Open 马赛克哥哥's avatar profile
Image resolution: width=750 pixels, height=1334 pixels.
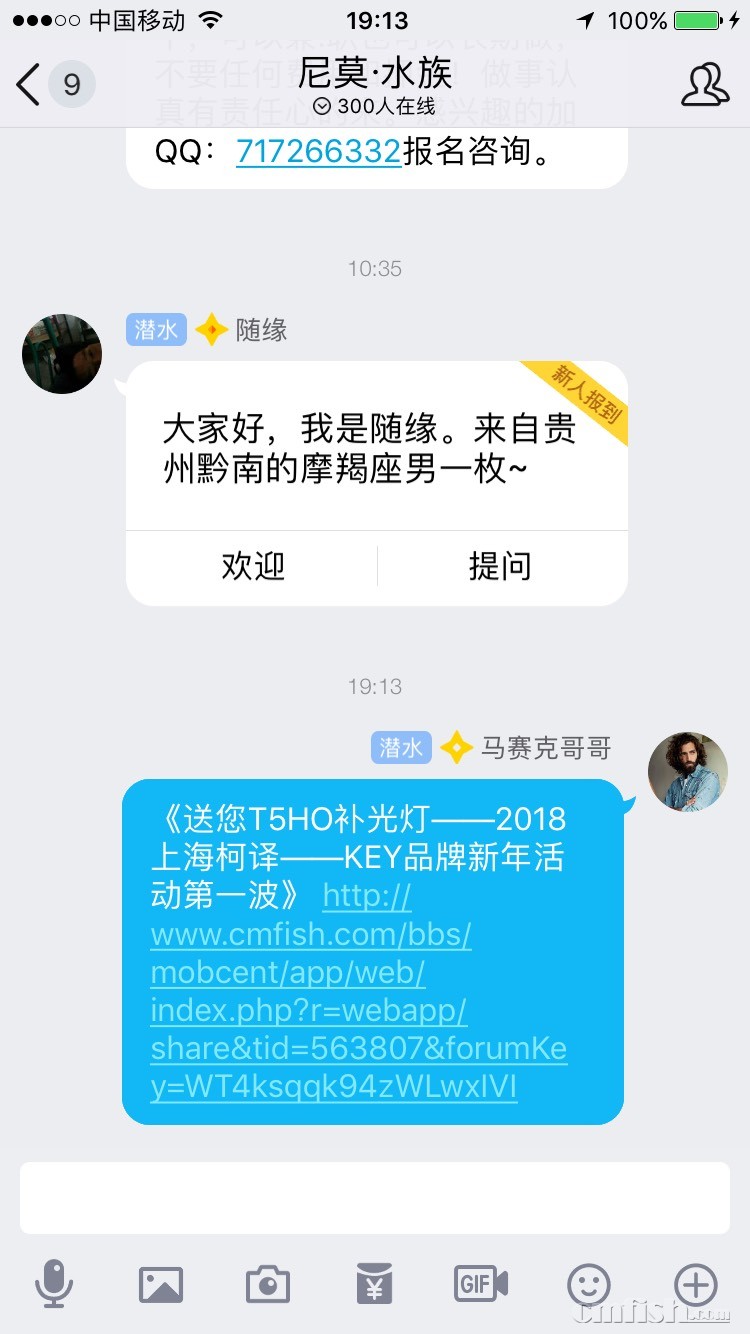click(687, 771)
